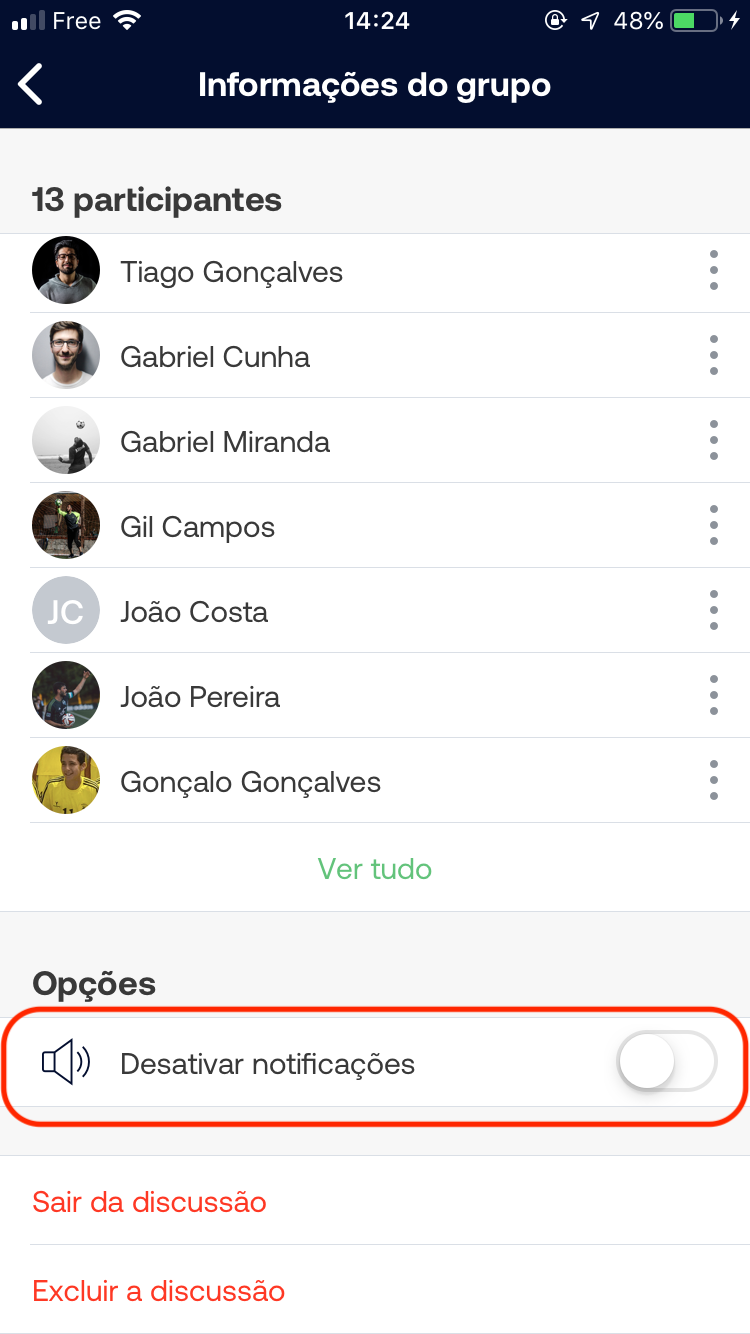Viewport: 750px width, 1334px height.
Task: Go back using the top-left arrow
Action: pyautogui.click(x=31, y=84)
